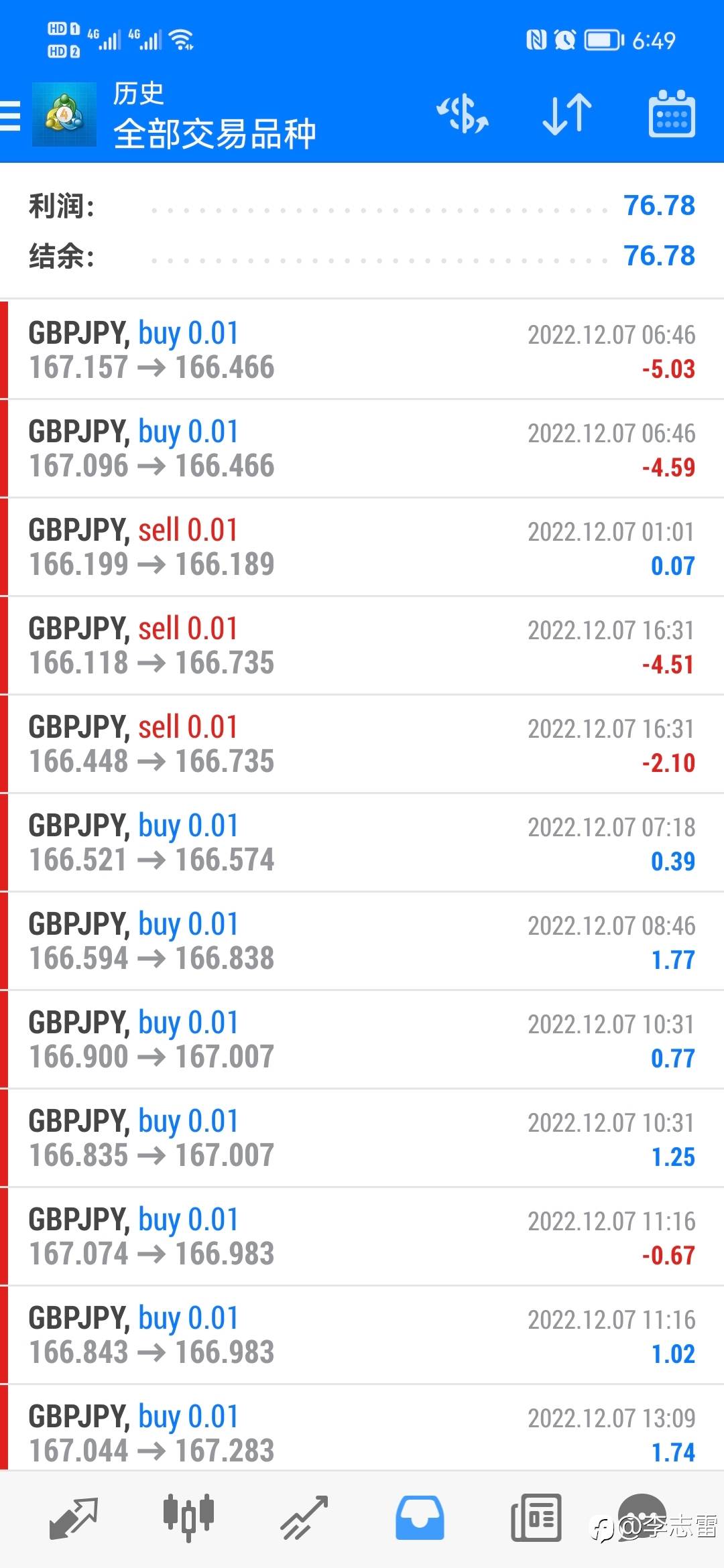Open the GBPJPY buy trade with -0.67 loss
The width and height of the screenshot is (724, 1568).
(x=362, y=1236)
